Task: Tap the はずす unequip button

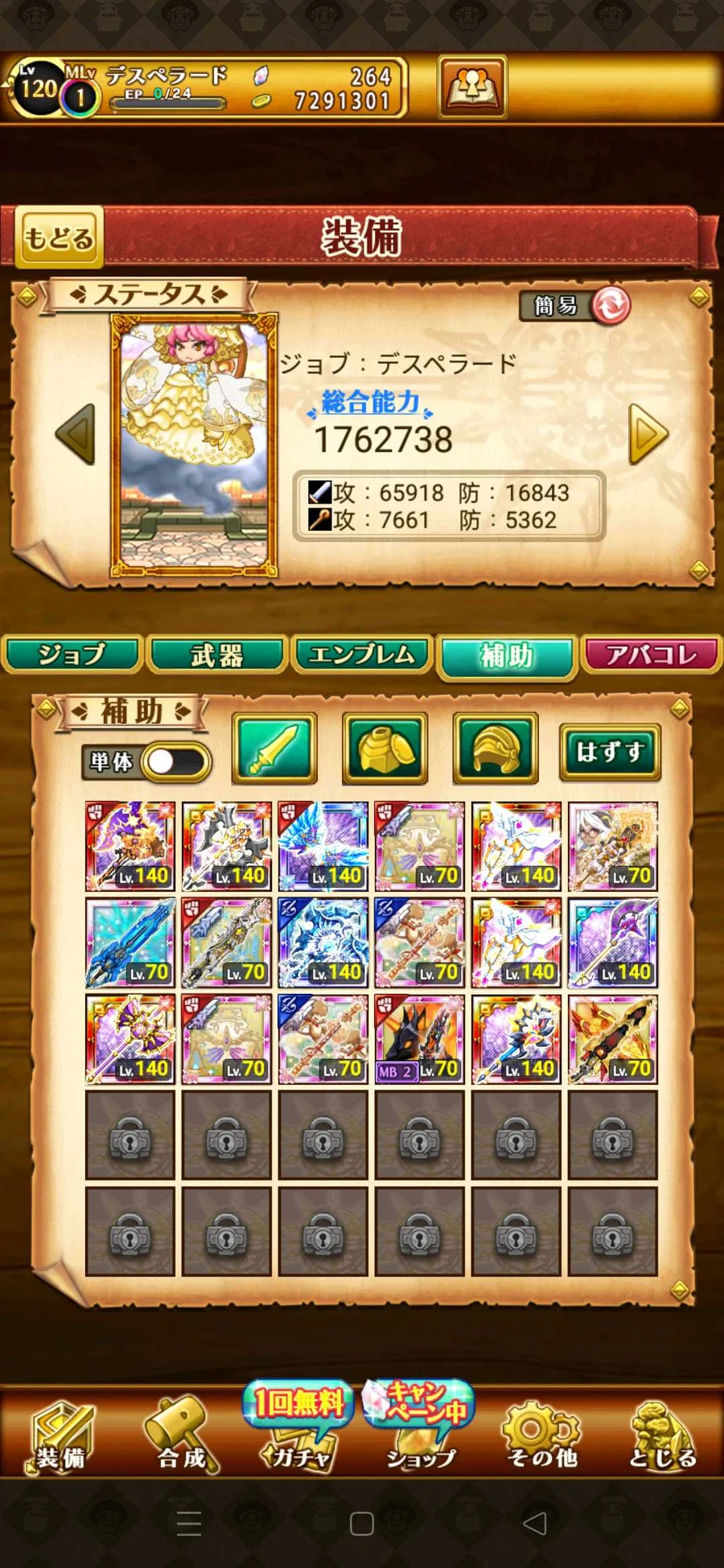Action: point(610,752)
